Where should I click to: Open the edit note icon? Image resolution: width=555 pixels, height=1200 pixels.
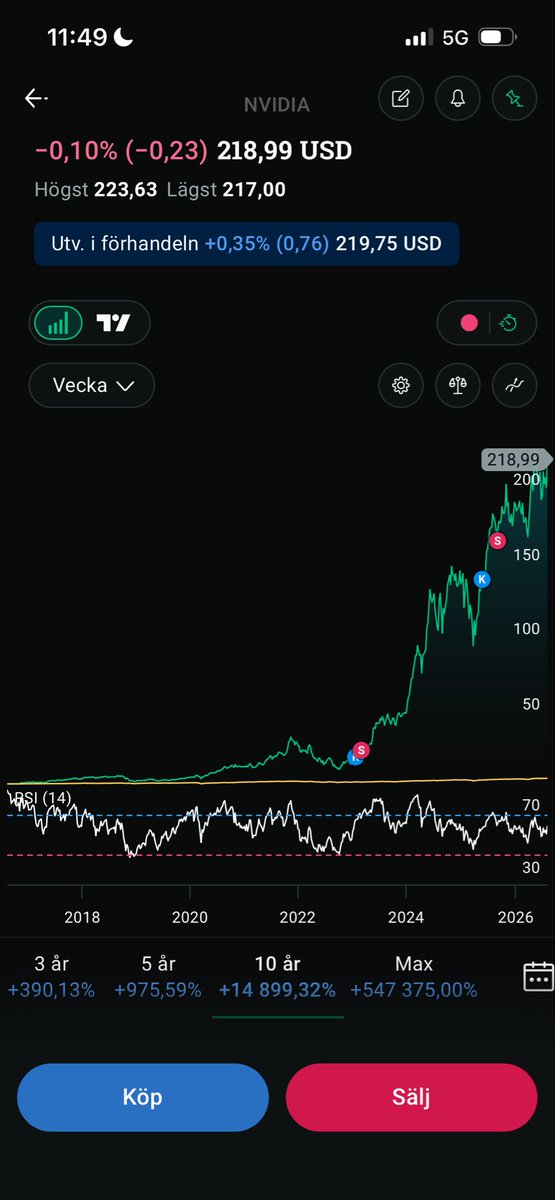click(x=400, y=98)
